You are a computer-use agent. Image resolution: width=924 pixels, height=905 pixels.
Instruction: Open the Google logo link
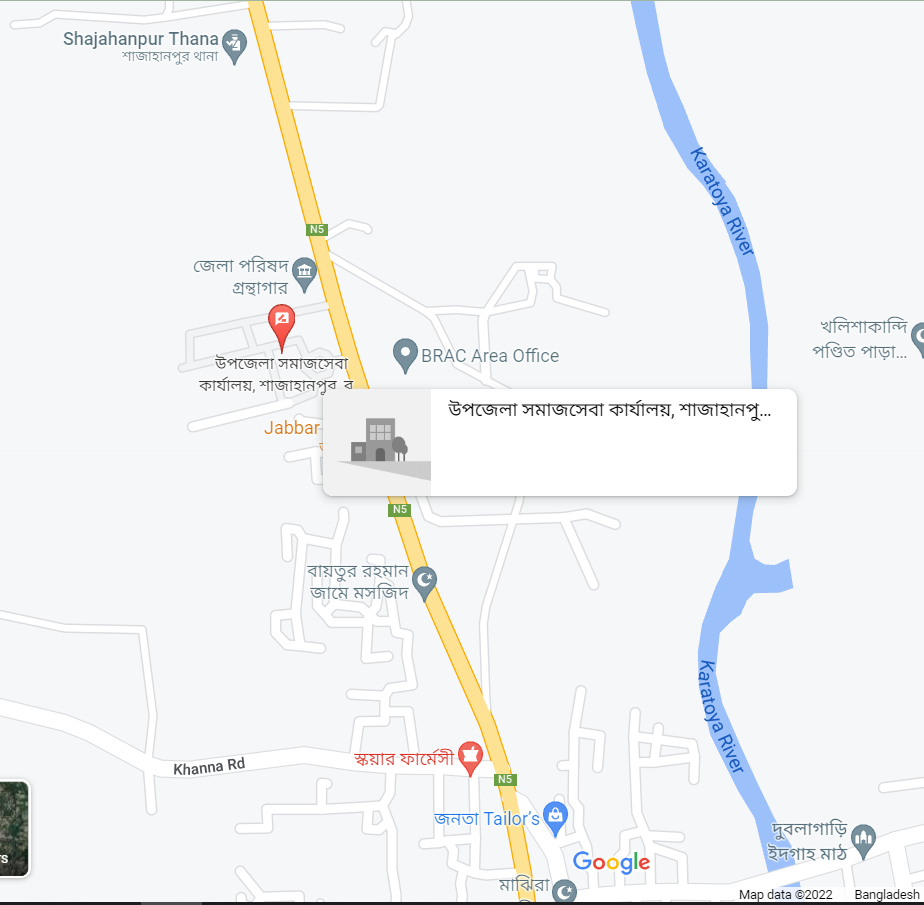click(611, 862)
